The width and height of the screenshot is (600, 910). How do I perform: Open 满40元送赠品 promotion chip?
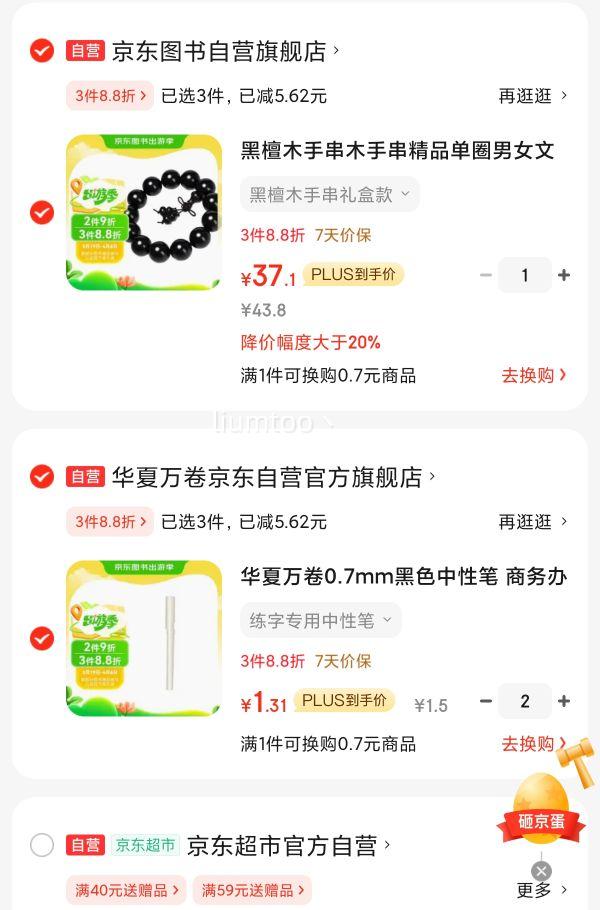point(126,889)
